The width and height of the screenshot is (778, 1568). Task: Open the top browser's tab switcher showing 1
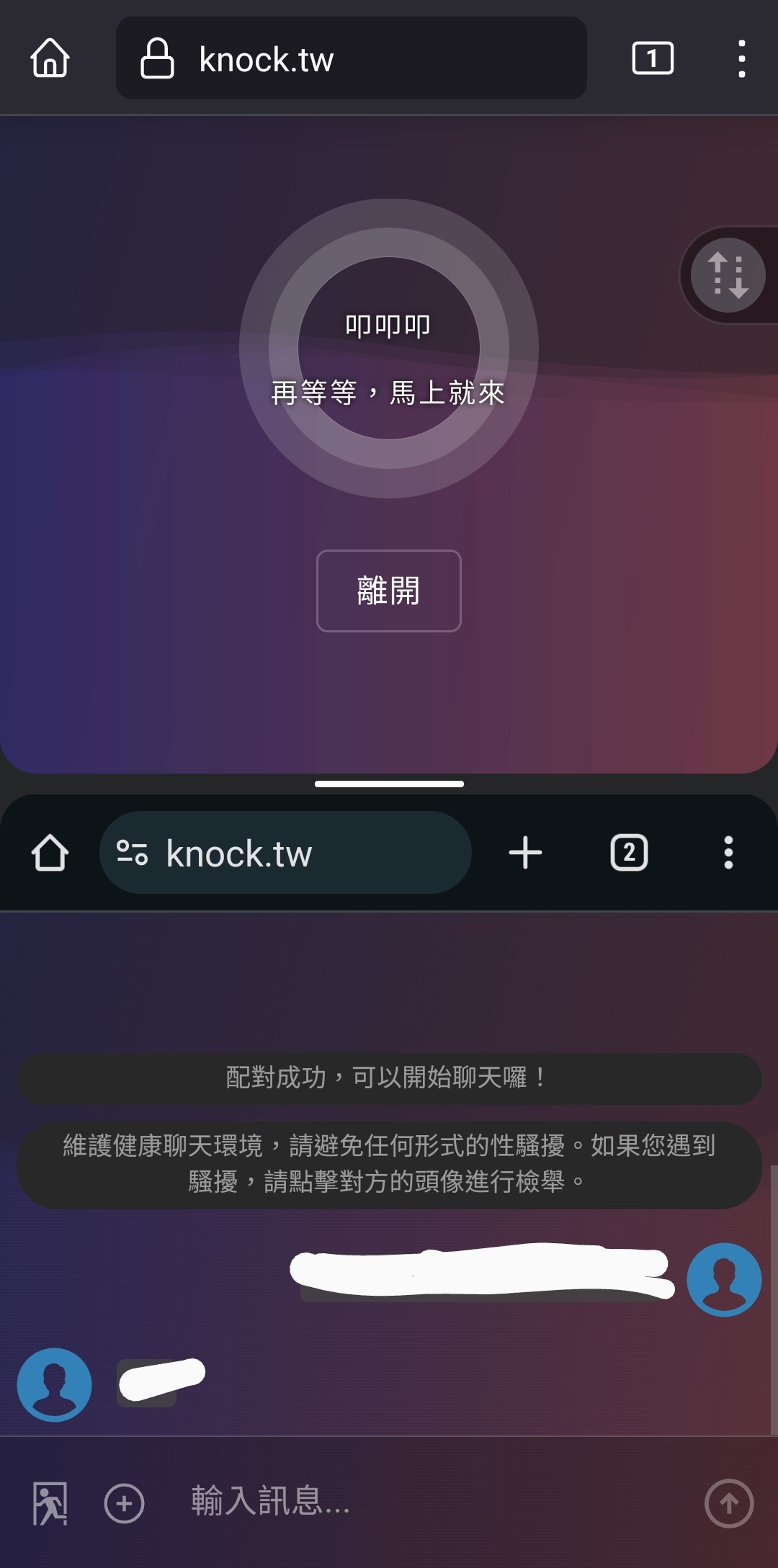(x=653, y=58)
